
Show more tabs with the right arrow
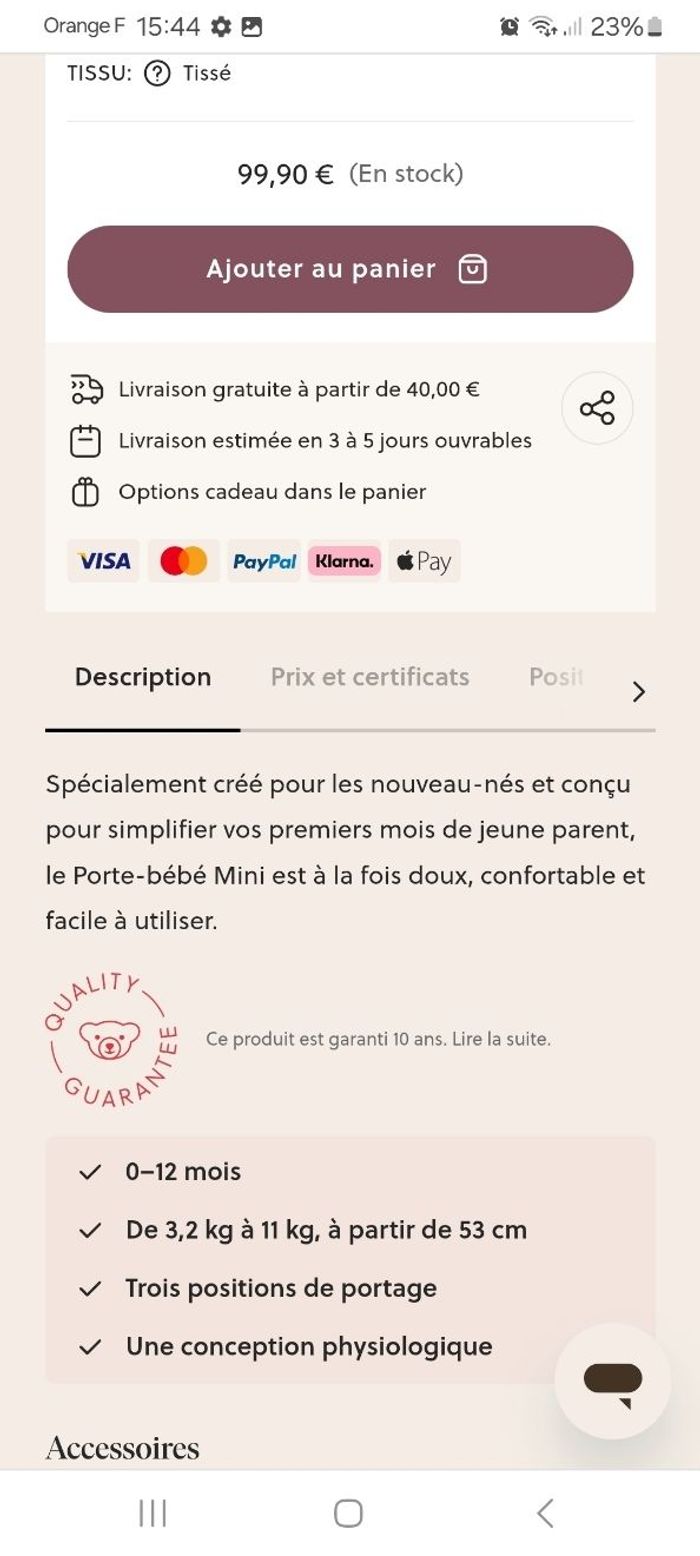click(638, 691)
